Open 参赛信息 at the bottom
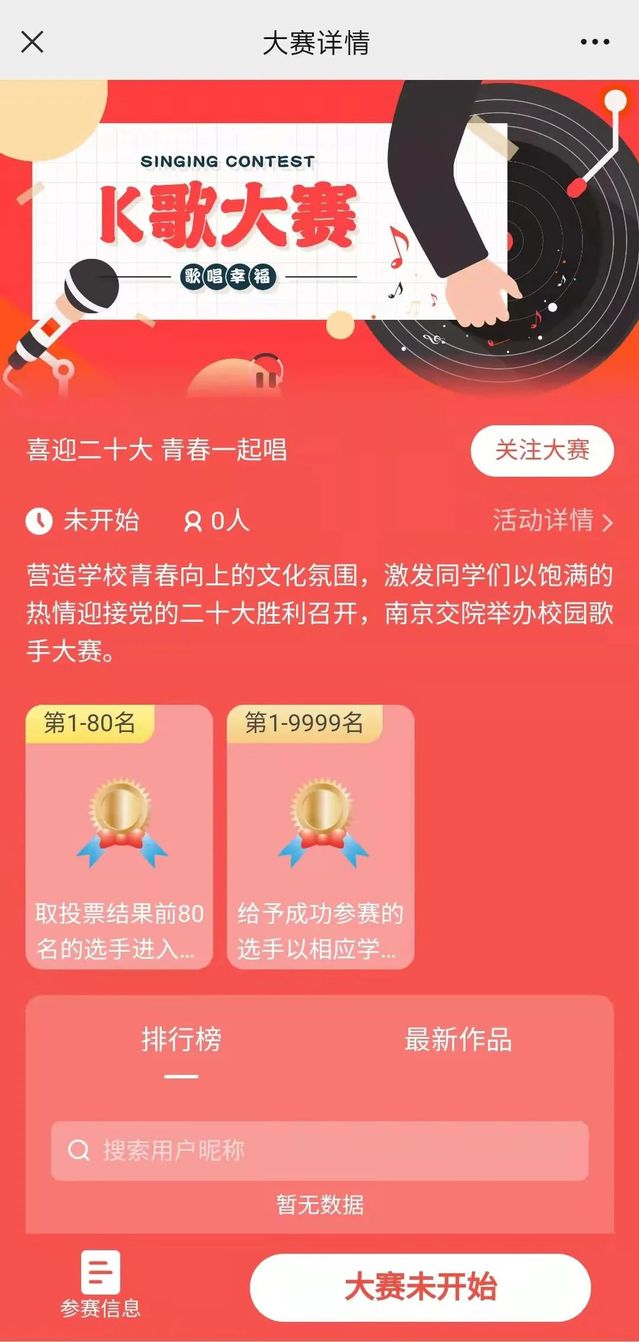639x1342 pixels. (x=100, y=1285)
